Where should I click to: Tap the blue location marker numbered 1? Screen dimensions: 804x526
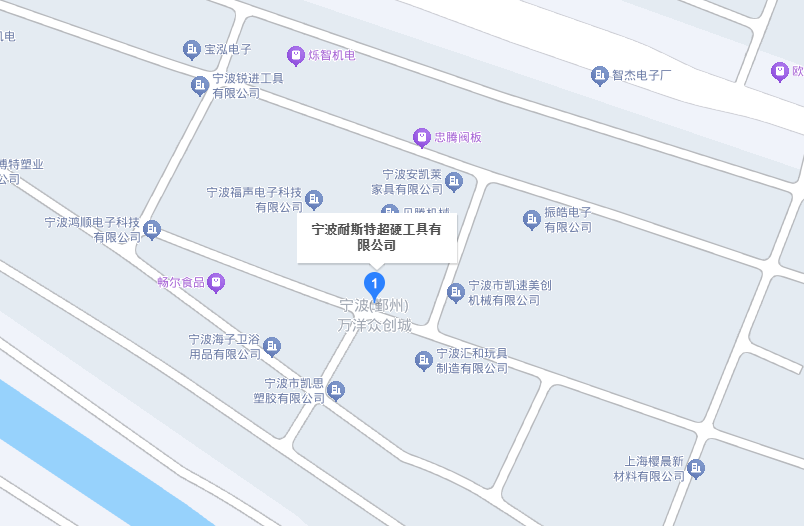[374, 284]
